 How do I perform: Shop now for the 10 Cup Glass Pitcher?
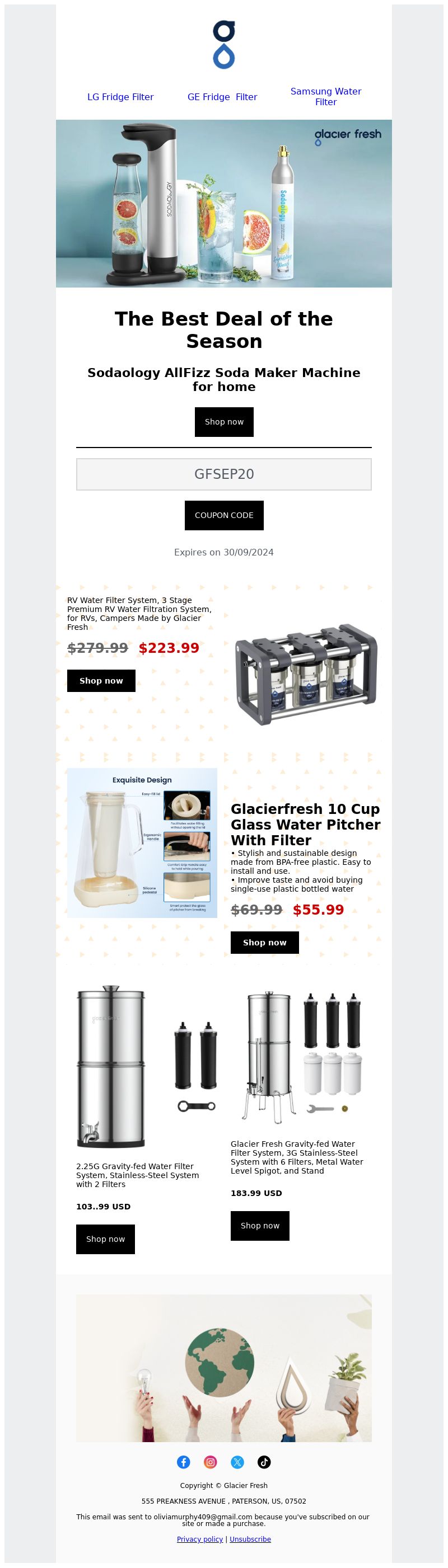tap(264, 942)
